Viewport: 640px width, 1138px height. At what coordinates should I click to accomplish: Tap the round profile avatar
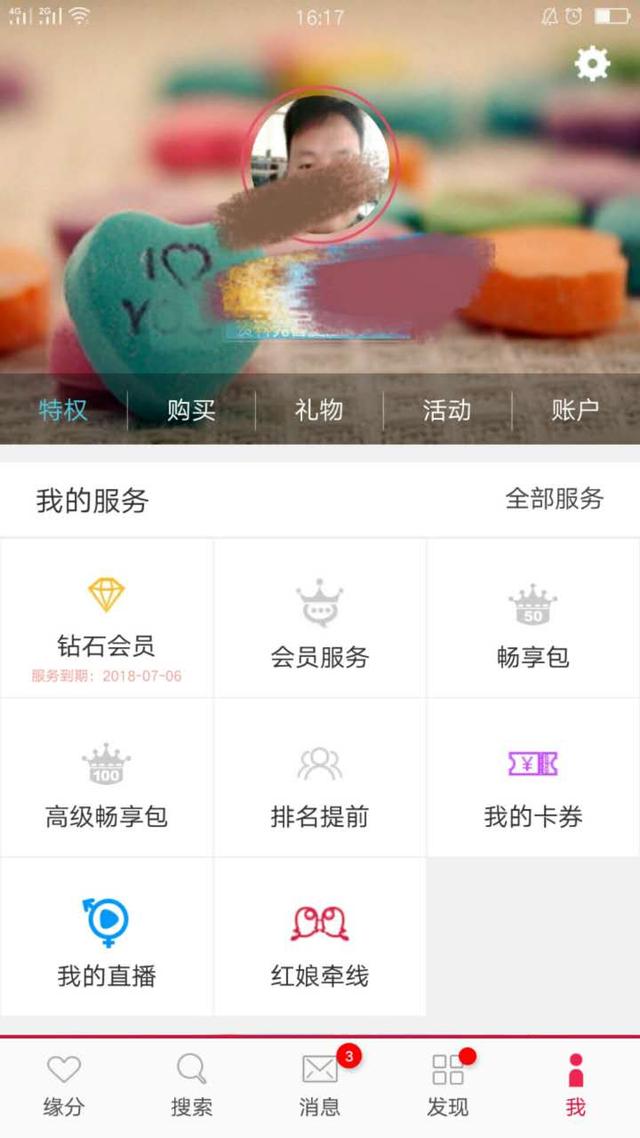319,163
